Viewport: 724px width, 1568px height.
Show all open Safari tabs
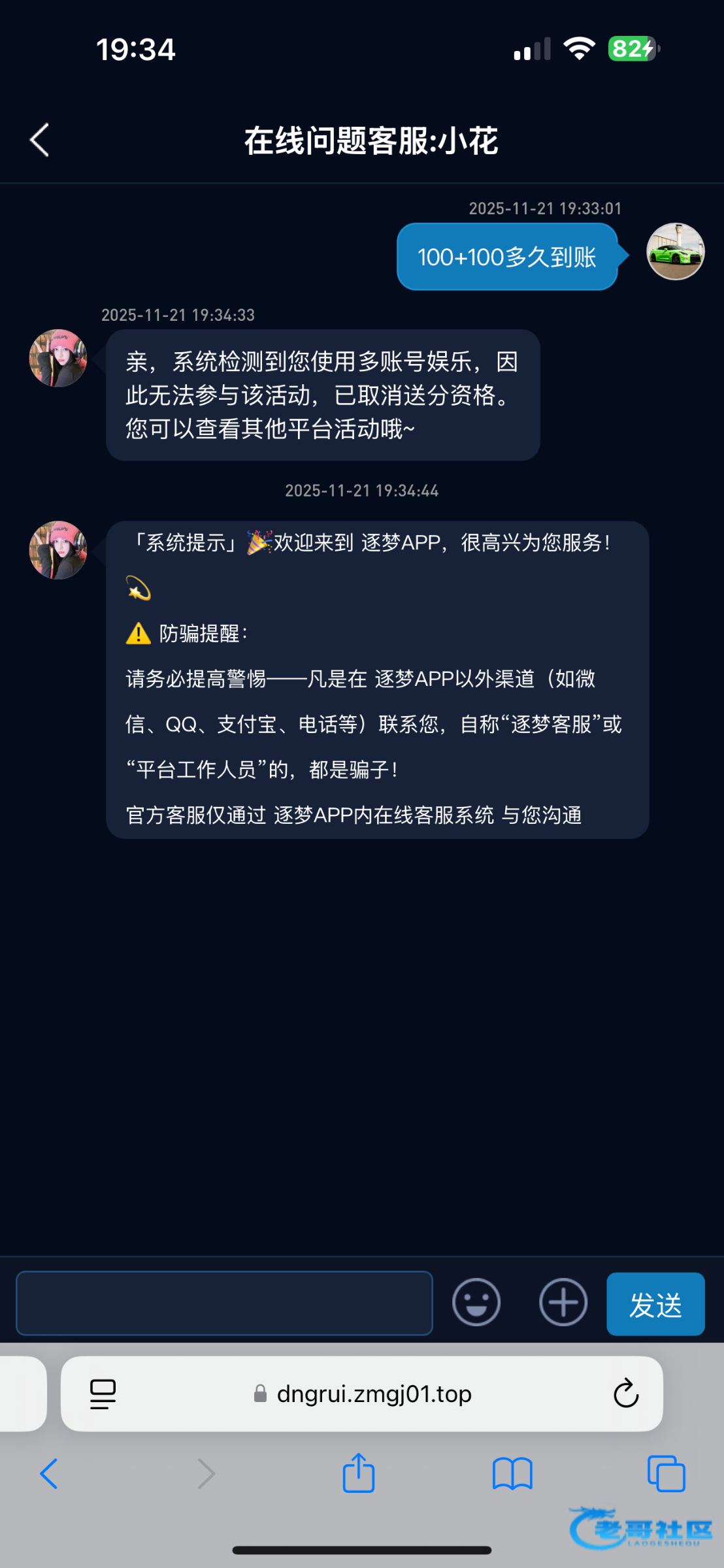click(x=666, y=1474)
